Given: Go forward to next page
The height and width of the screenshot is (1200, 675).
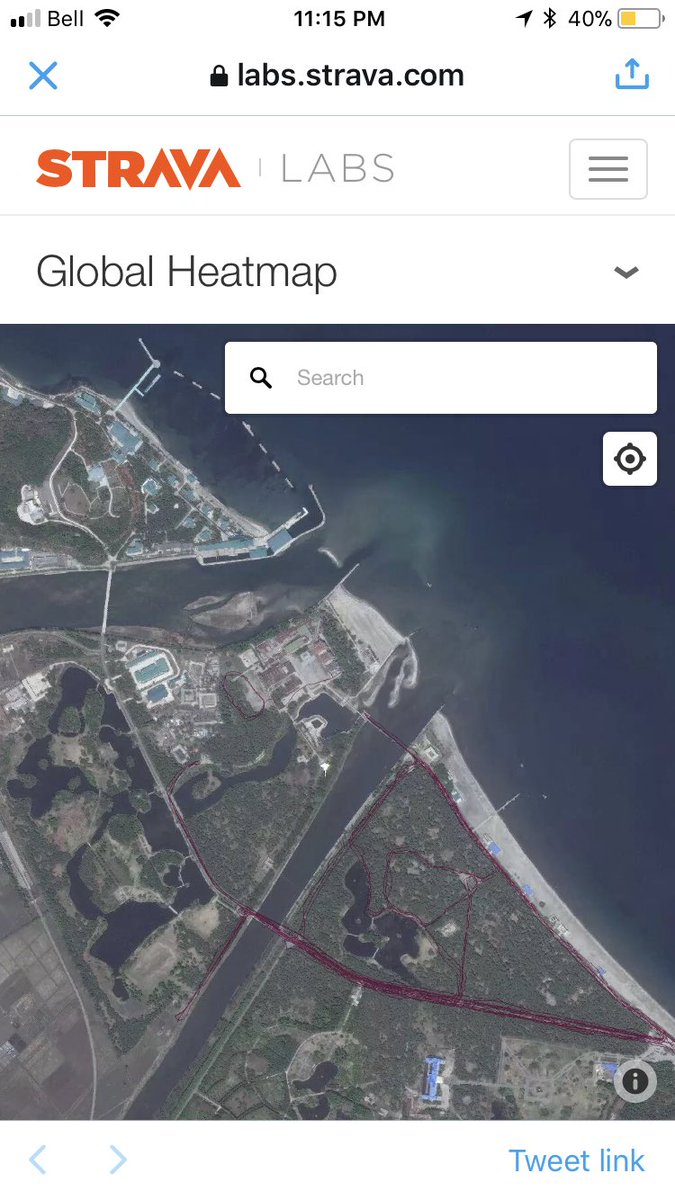Looking at the screenshot, I should click(x=118, y=1160).
